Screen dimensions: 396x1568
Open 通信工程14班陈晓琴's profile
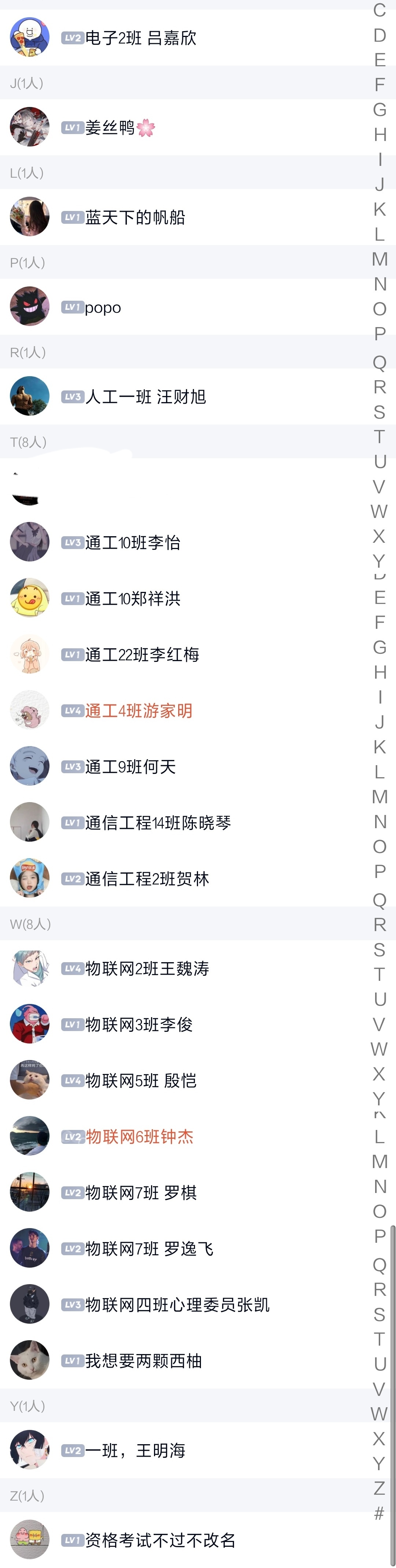coord(158,822)
